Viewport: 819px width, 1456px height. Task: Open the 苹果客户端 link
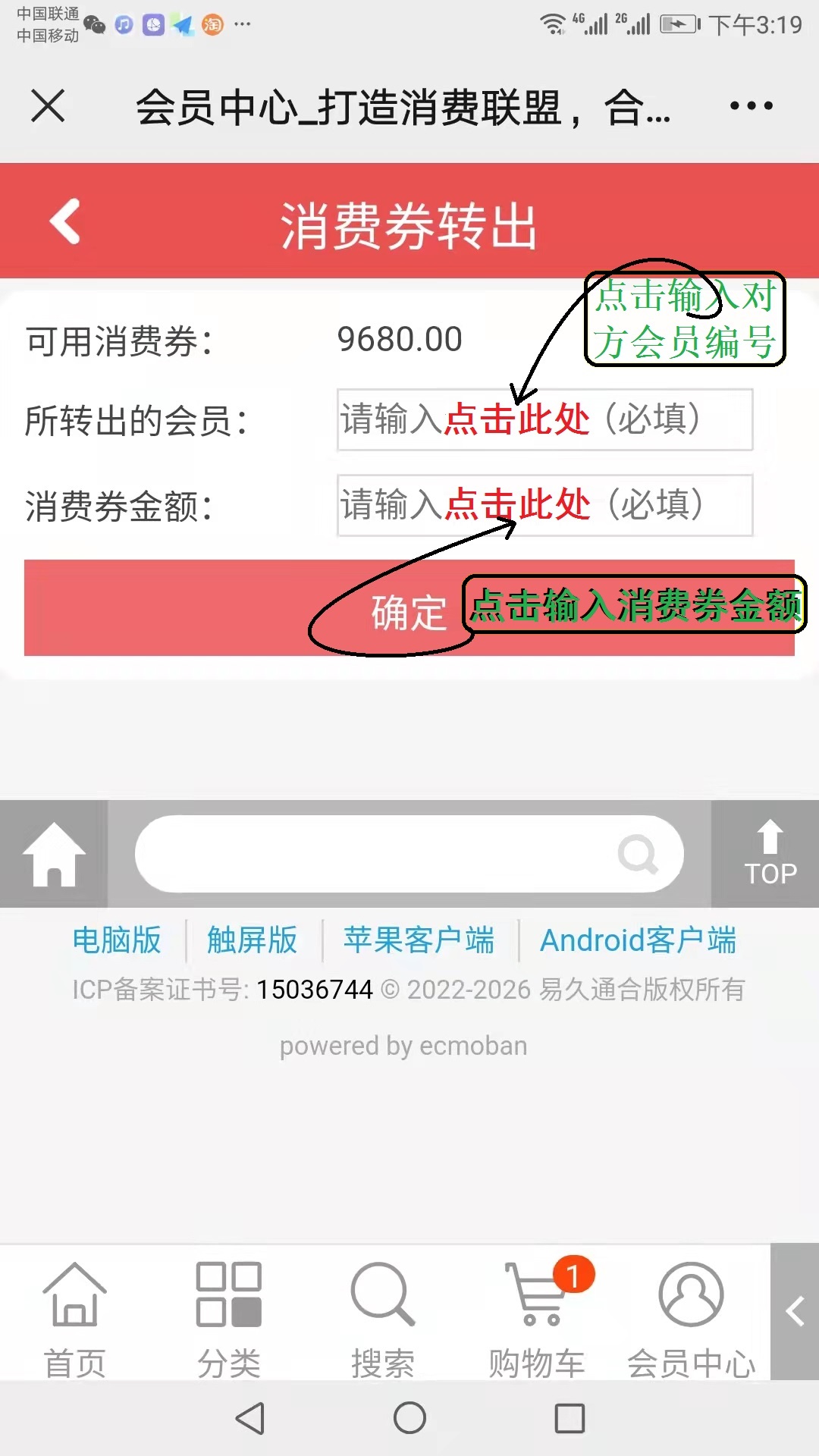[x=419, y=940]
